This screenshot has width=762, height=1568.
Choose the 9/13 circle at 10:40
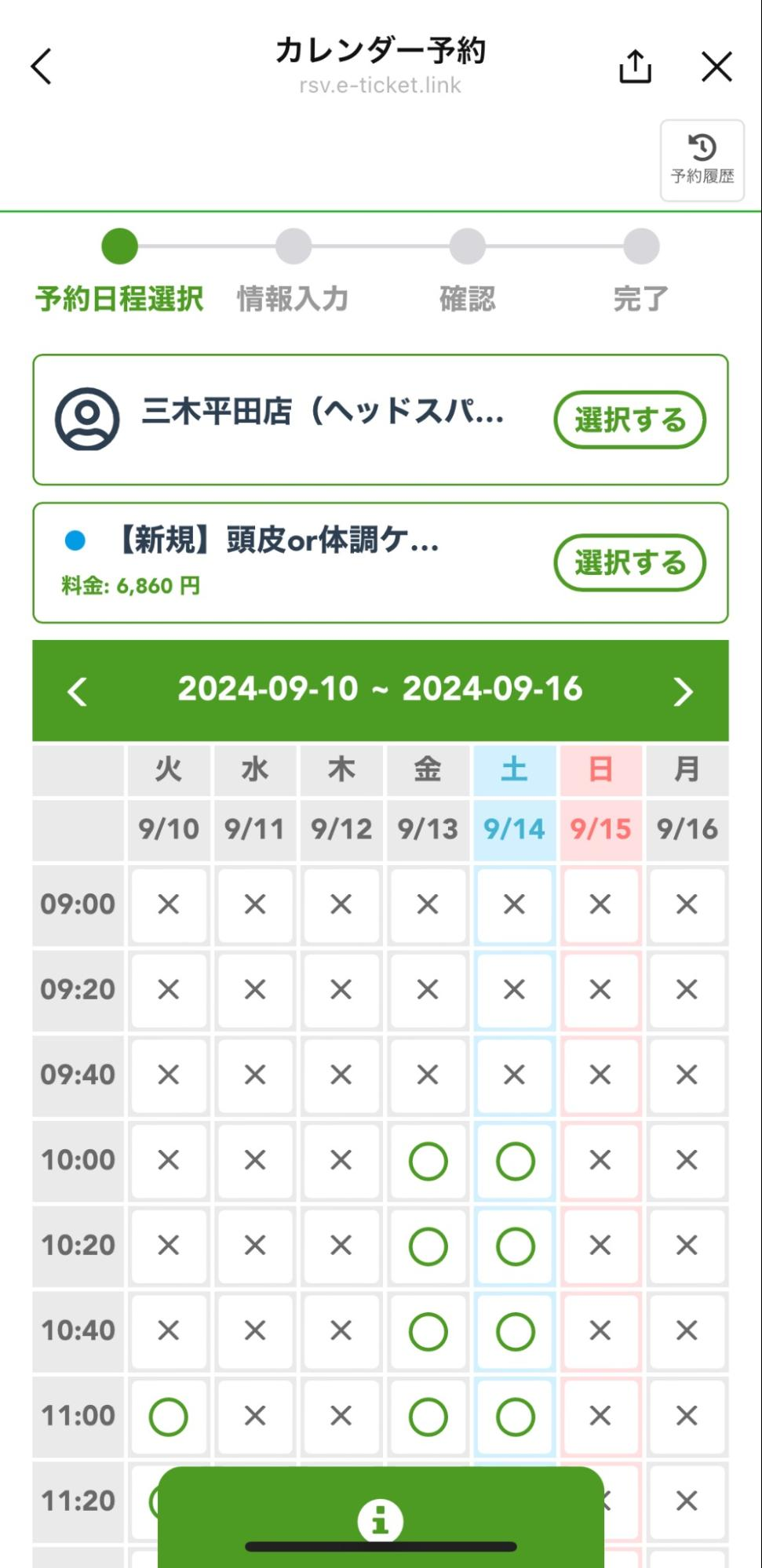[x=427, y=1330]
